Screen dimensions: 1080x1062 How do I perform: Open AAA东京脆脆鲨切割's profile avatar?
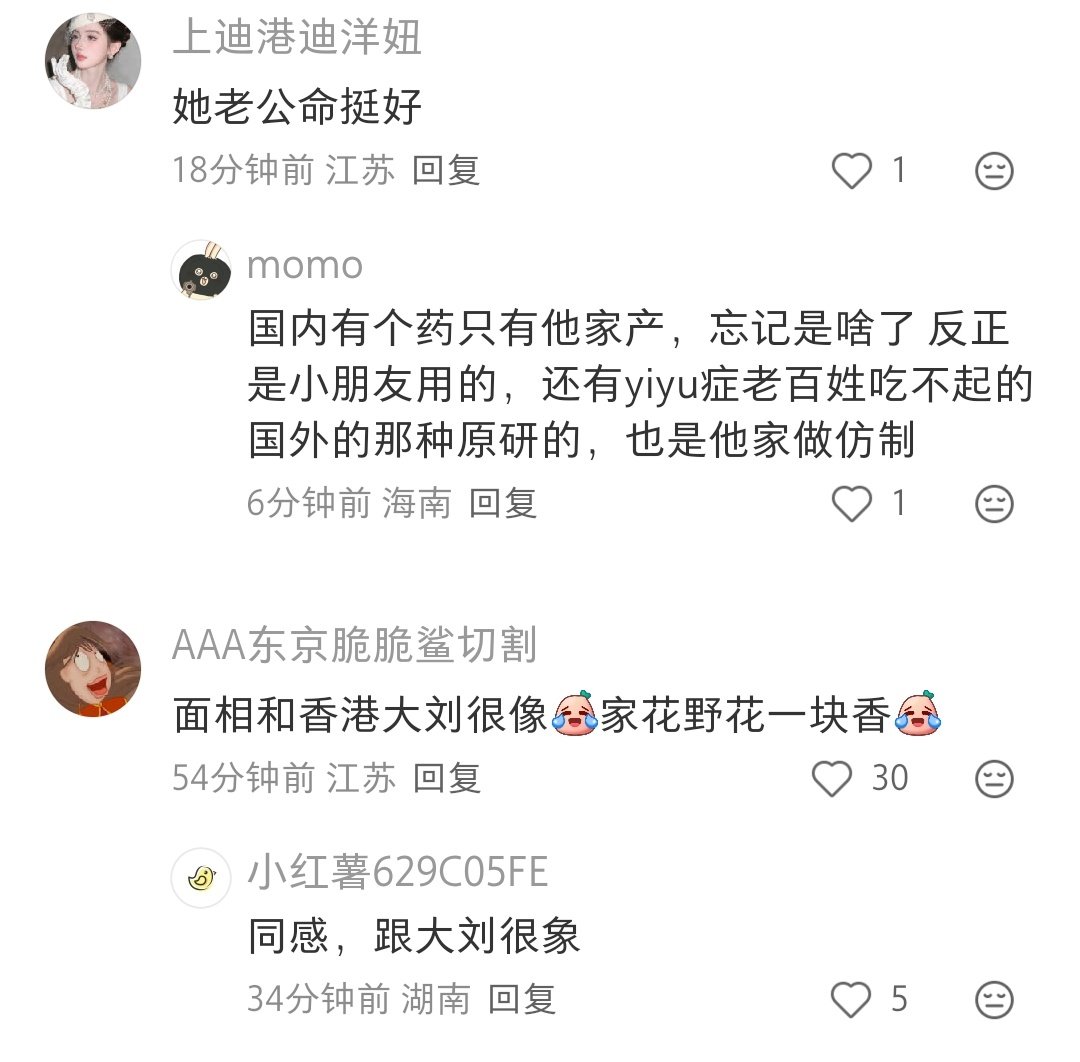pyautogui.click(x=93, y=668)
